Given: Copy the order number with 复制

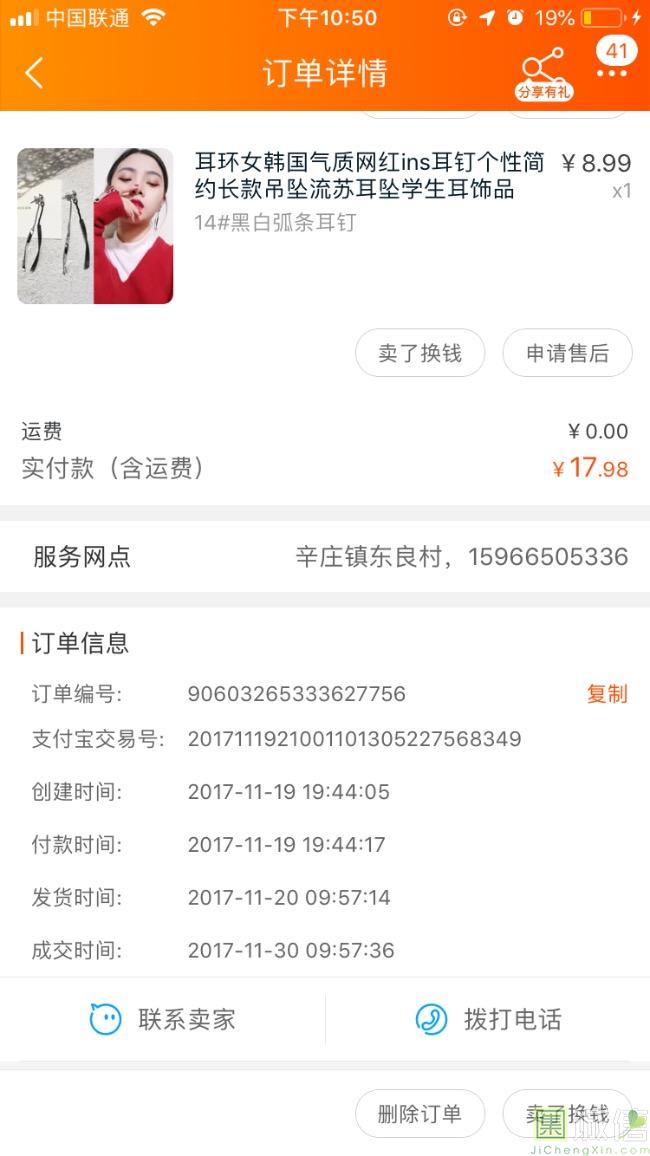Looking at the screenshot, I should 606,694.
